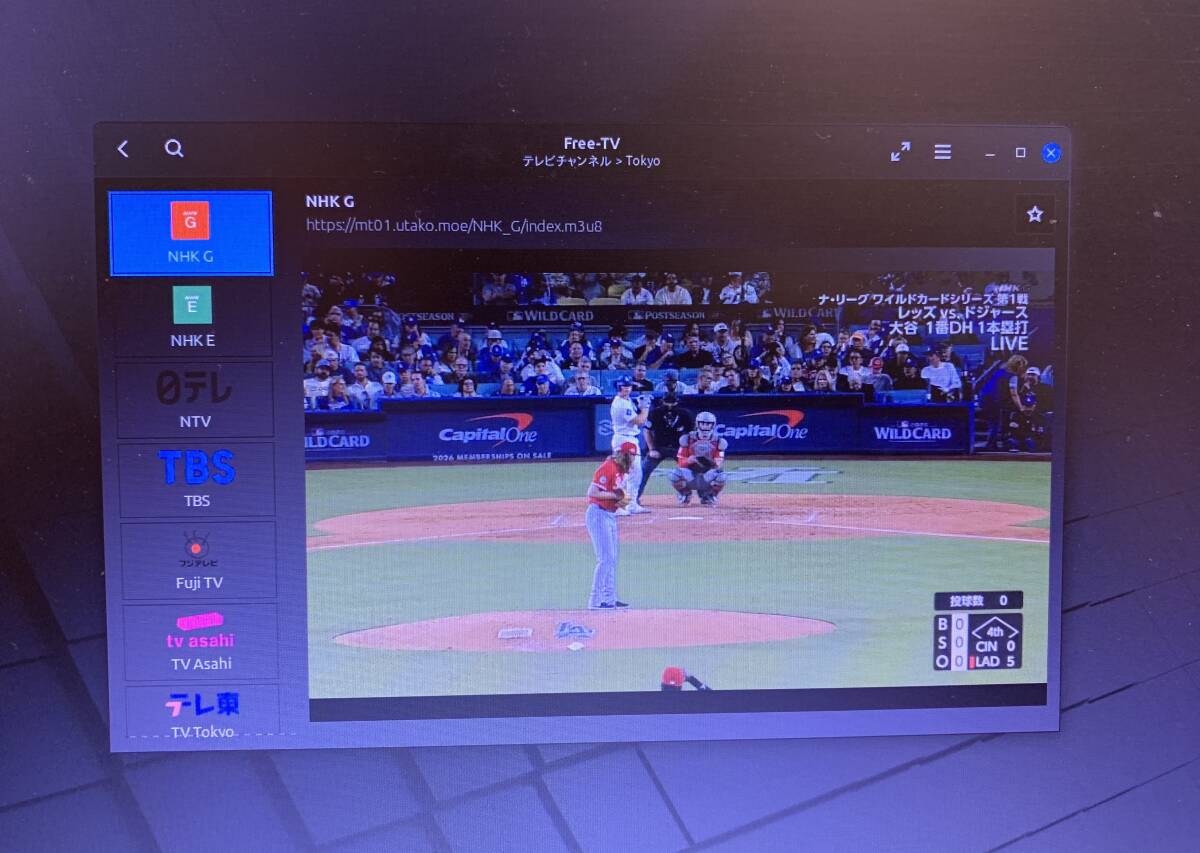Go back with the header arrow

click(123, 149)
